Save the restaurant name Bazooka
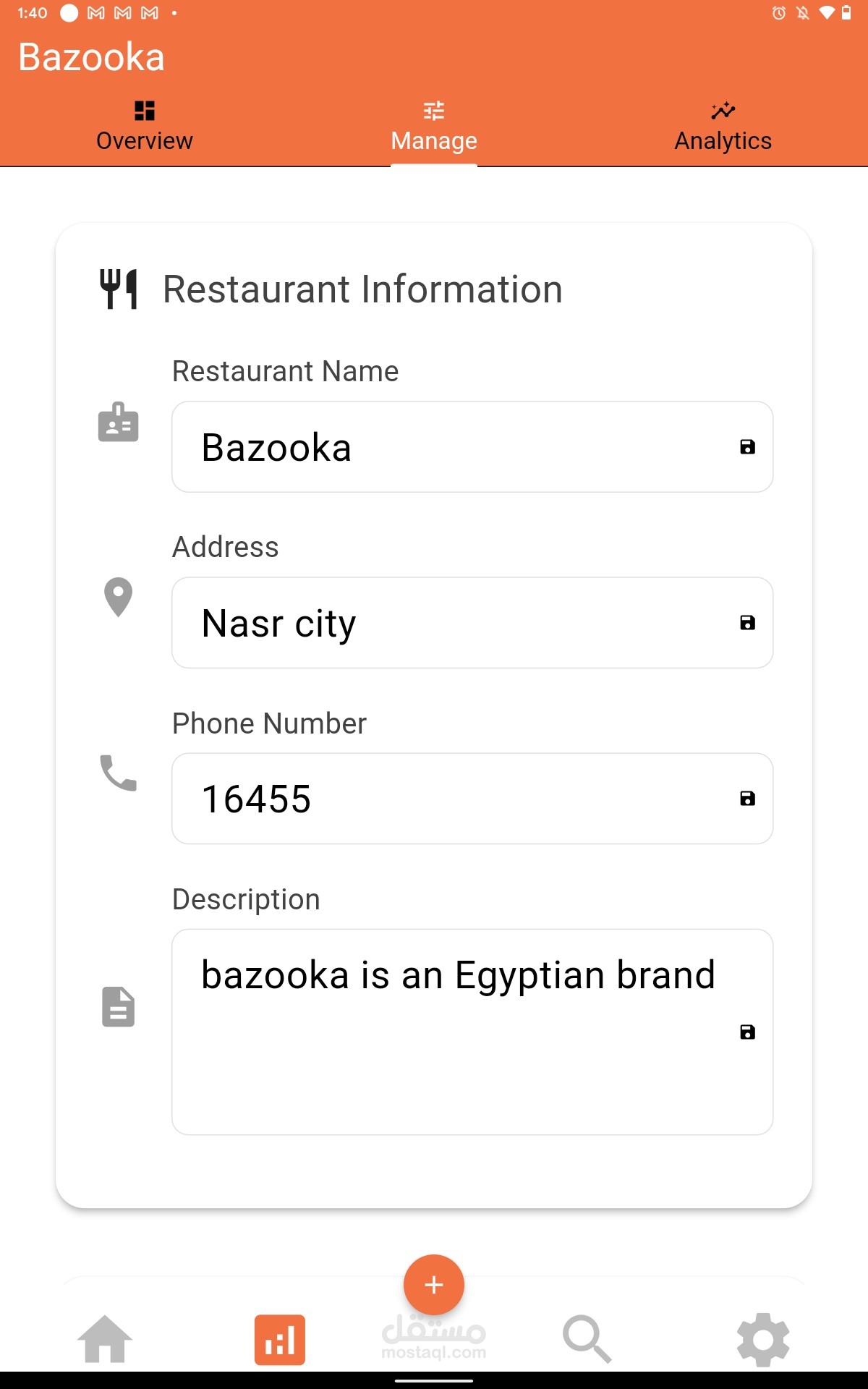The height and width of the screenshot is (1389, 868). pyautogui.click(x=747, y=447)
